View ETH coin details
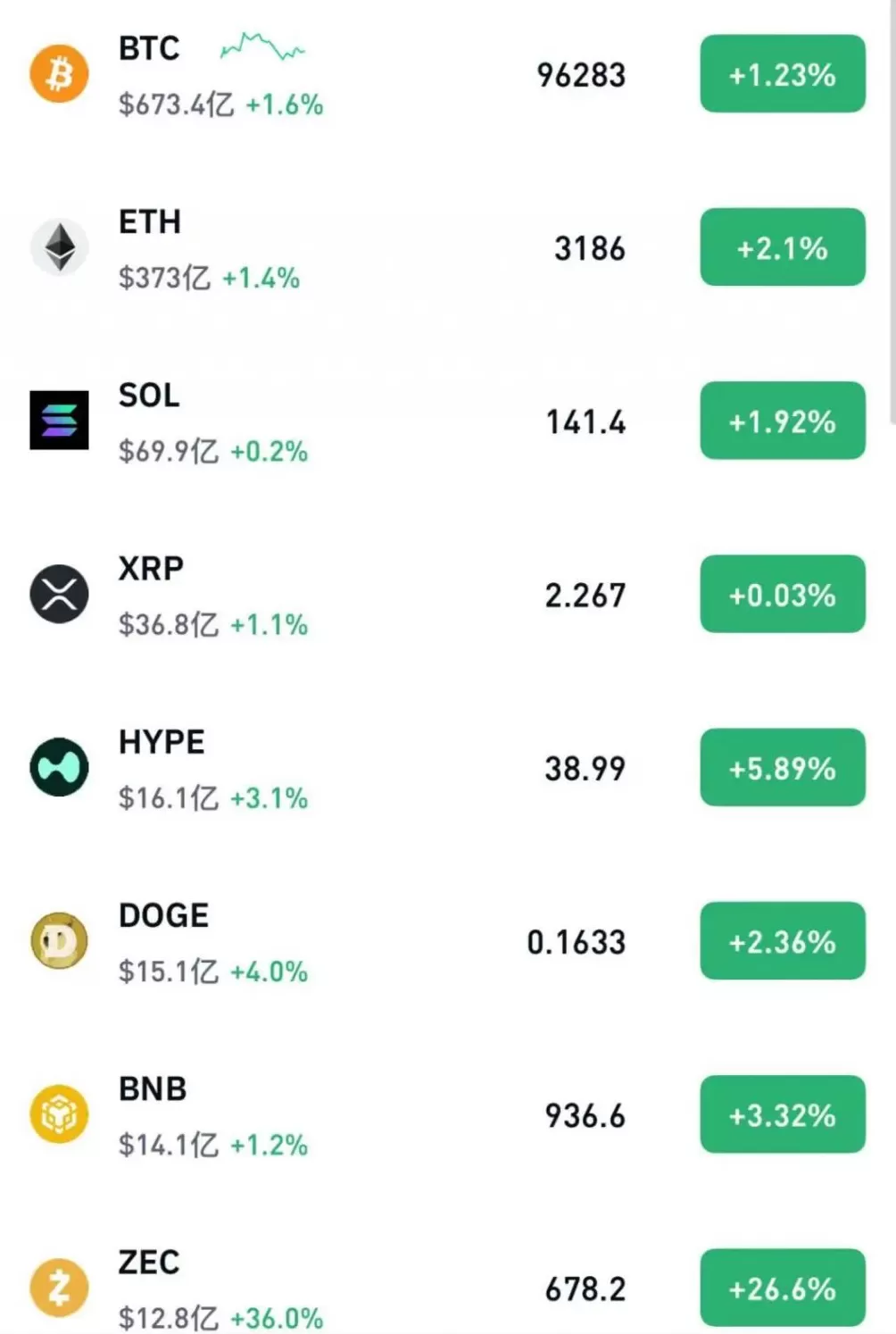 149,221
